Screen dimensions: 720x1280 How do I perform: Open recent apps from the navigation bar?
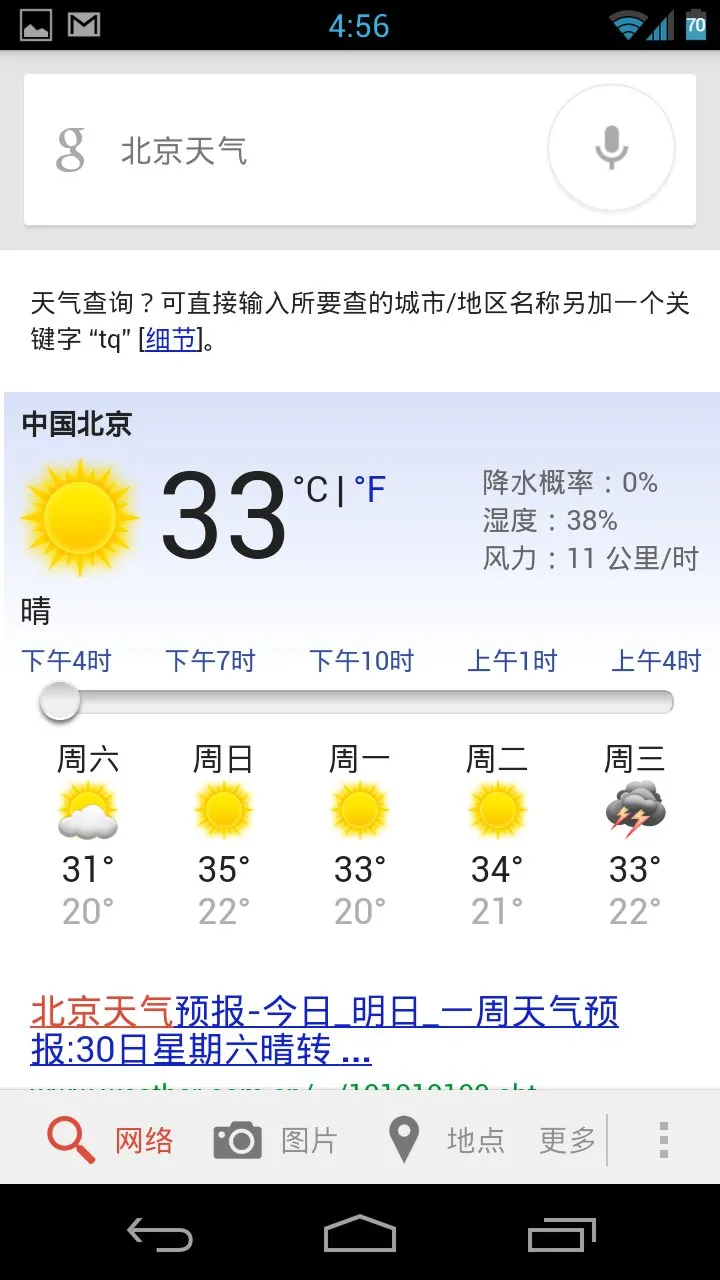click(562, 1234)
